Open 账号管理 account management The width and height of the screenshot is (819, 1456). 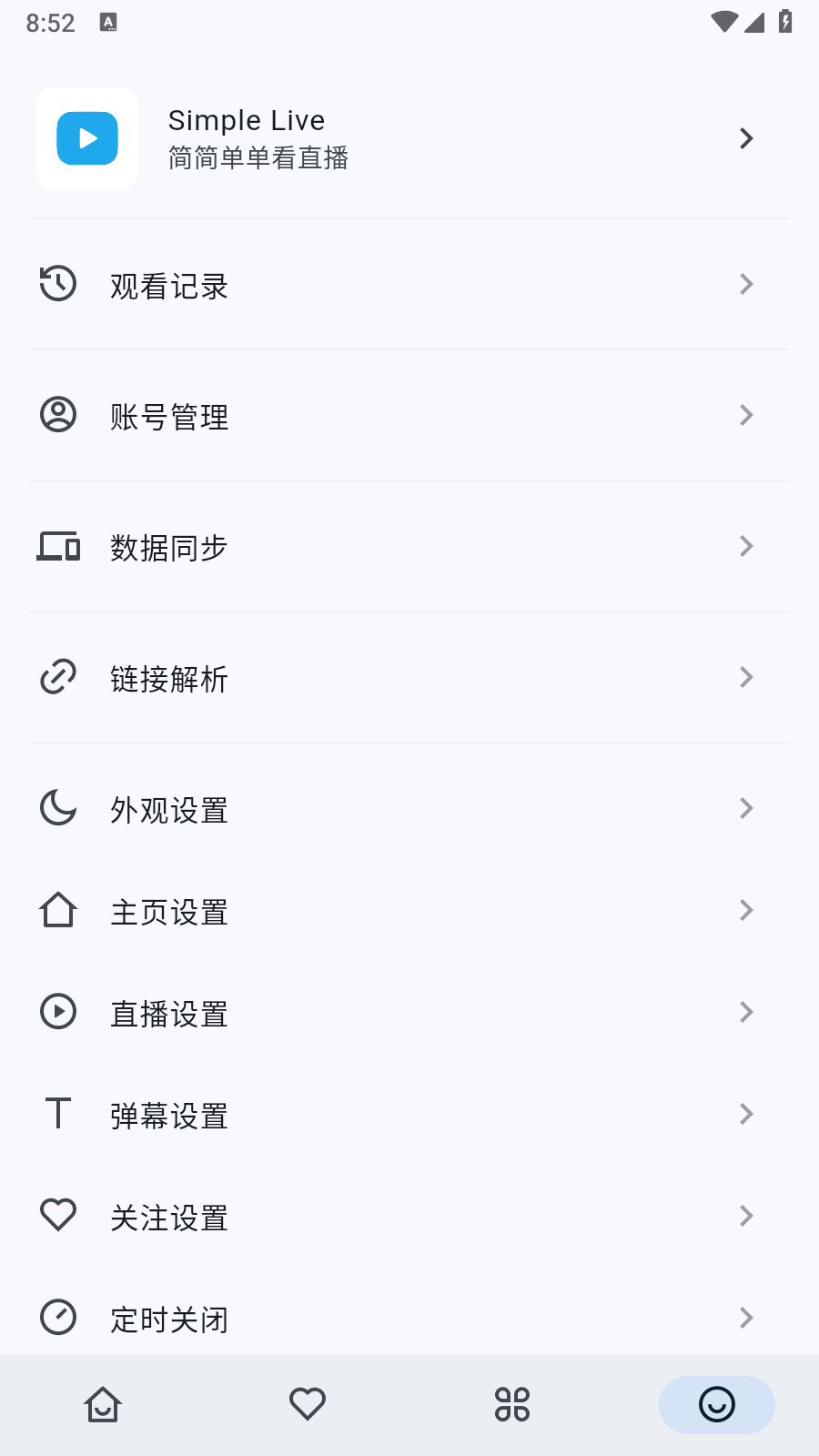click(409, 415)
